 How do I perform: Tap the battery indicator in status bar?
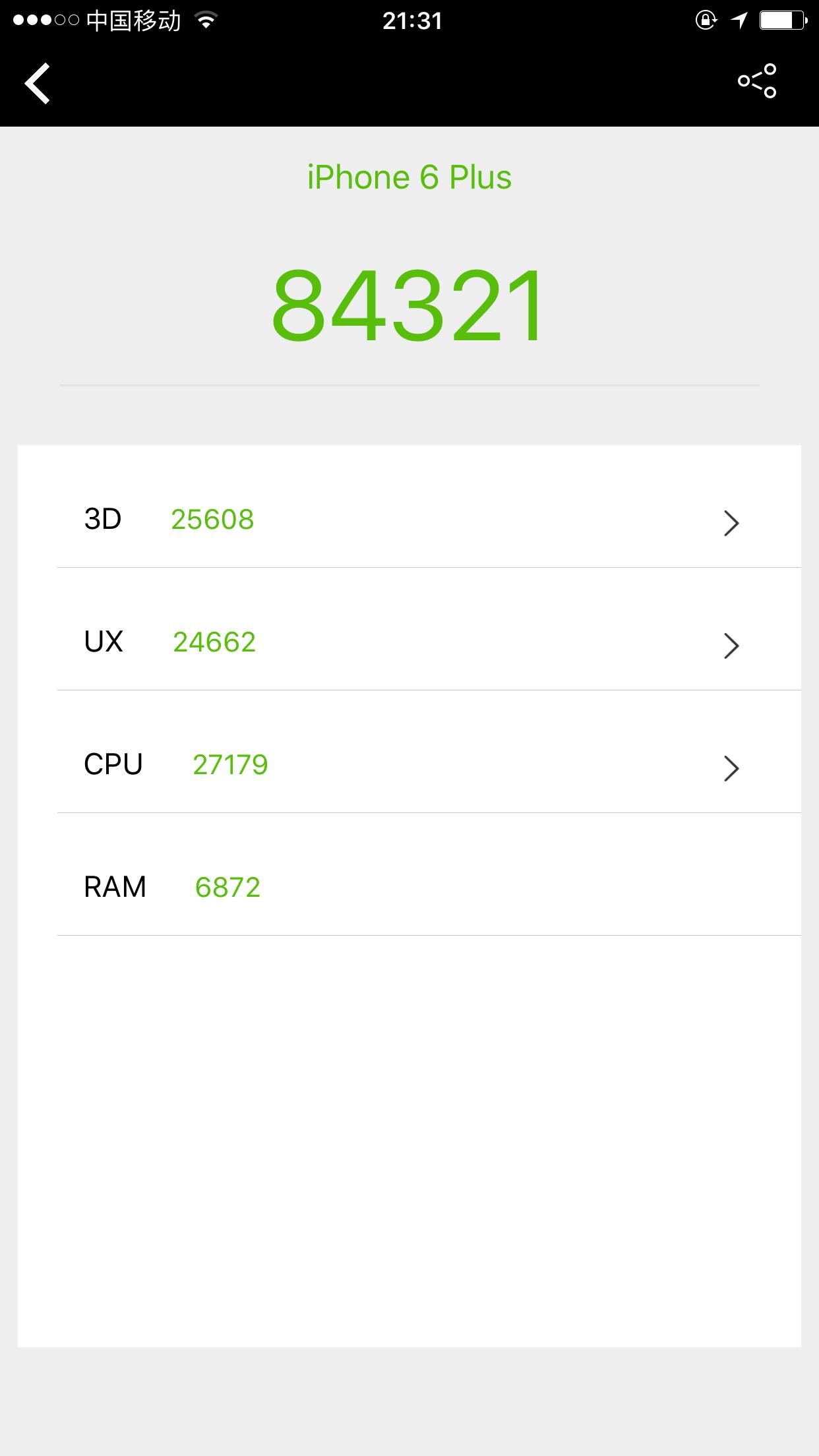tap(781, 20)
